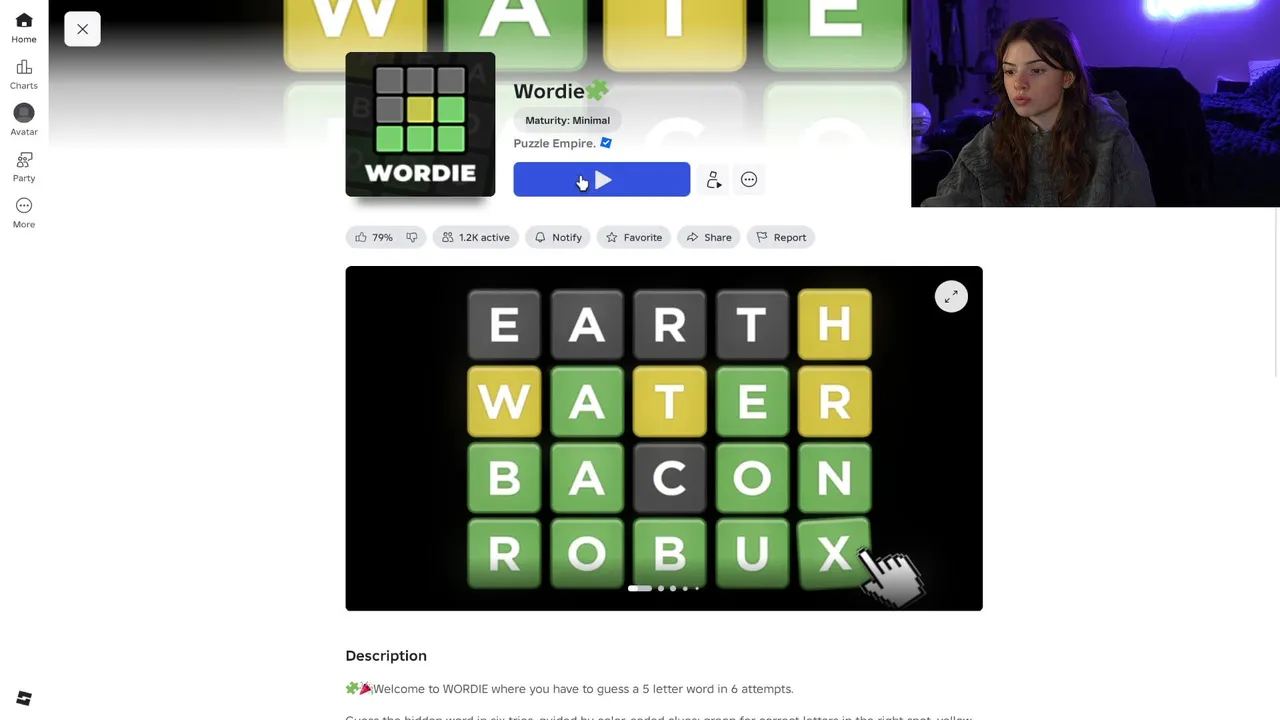View the 1.2K active players chip
Viewport: 1280px width, 720px height.
[476, 237]
